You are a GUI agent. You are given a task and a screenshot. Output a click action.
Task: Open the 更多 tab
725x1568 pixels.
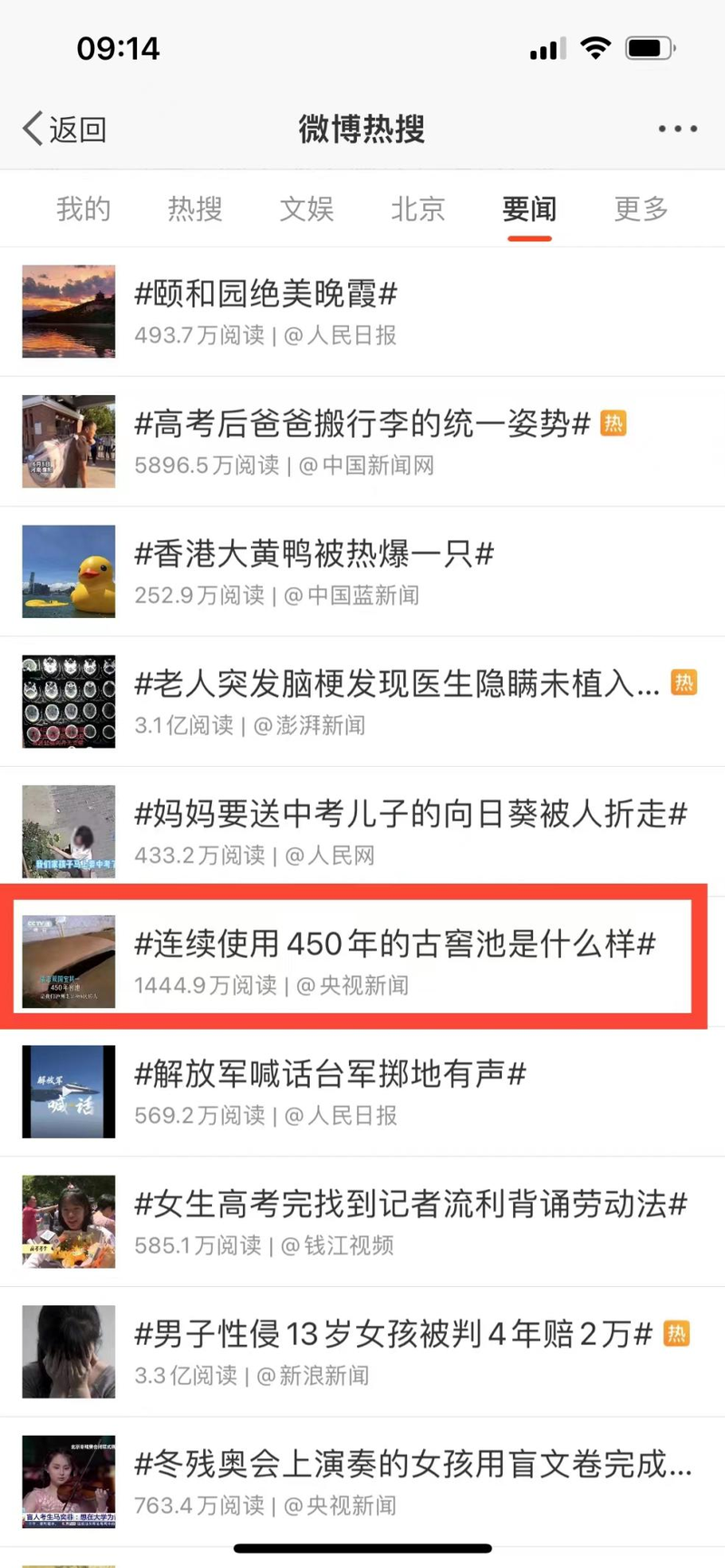point(641,209)
